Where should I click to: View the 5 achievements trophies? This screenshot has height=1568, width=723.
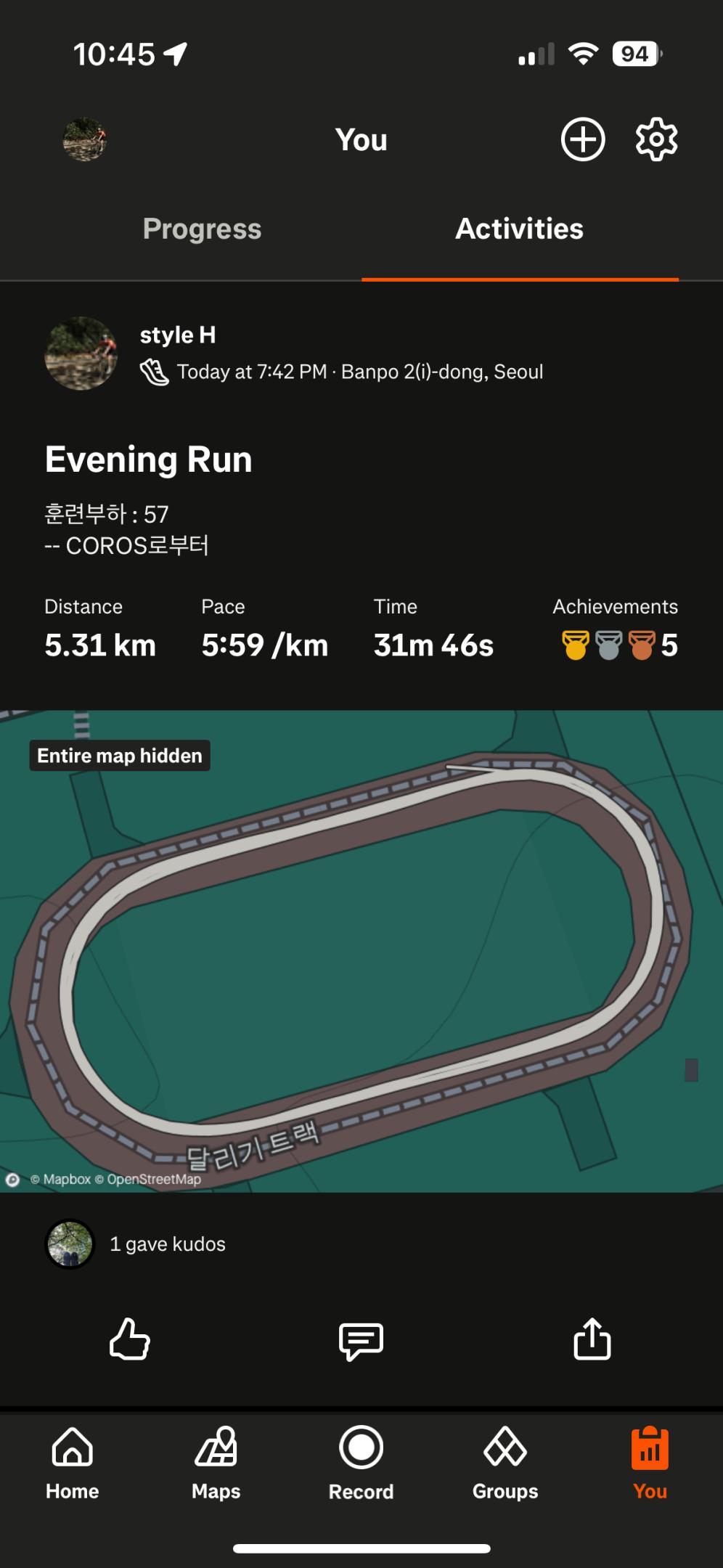point(617,645)
